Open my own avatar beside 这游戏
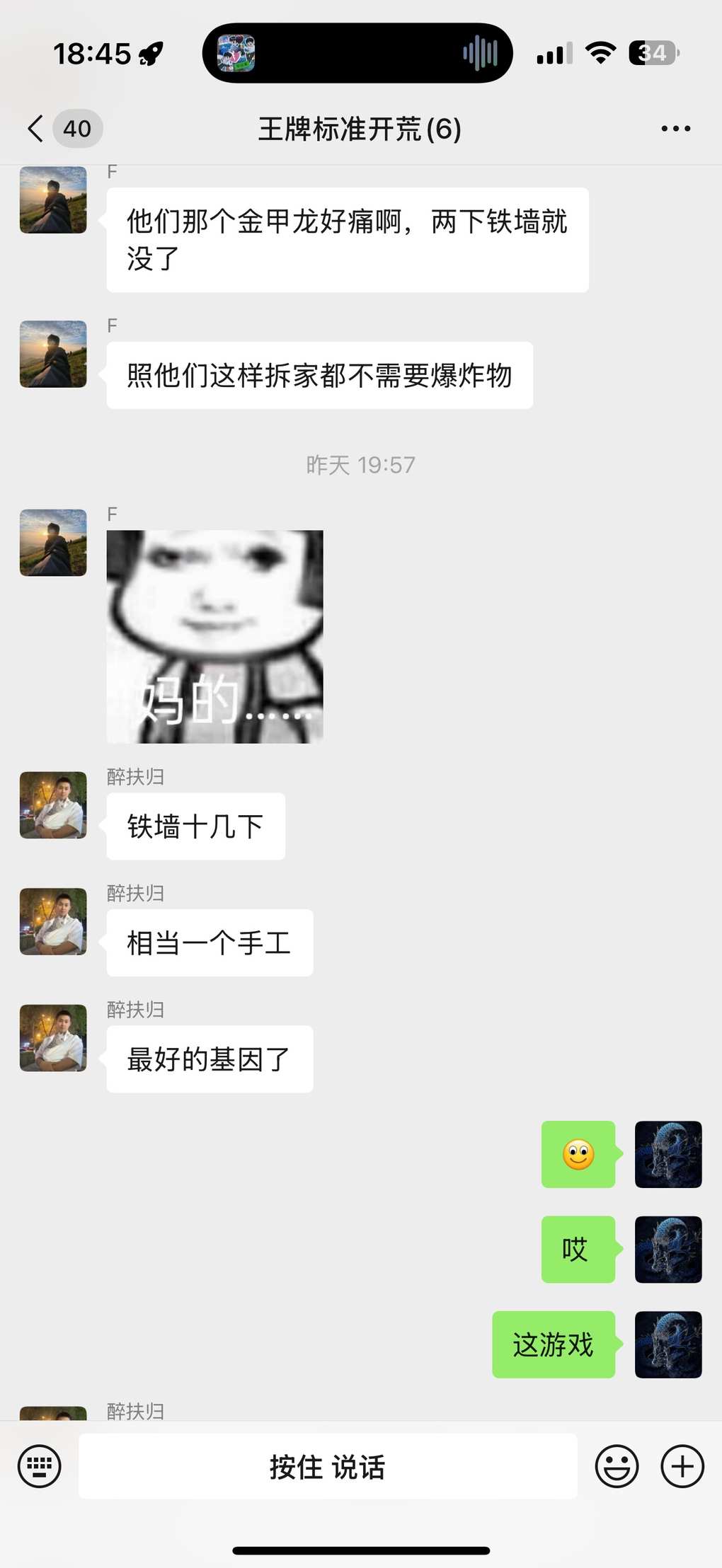Image resolution: width=722 pixels, height=1568 pixels. [667, 1344]
